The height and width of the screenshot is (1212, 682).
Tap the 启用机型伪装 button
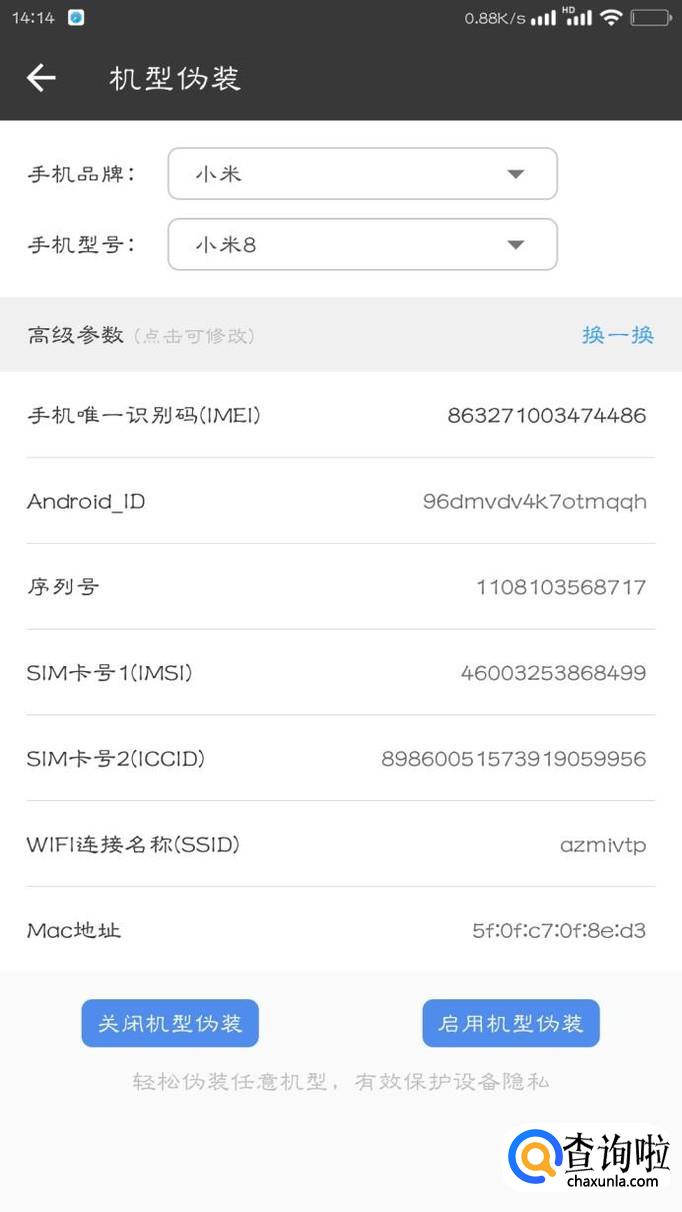coord(510,1023)
